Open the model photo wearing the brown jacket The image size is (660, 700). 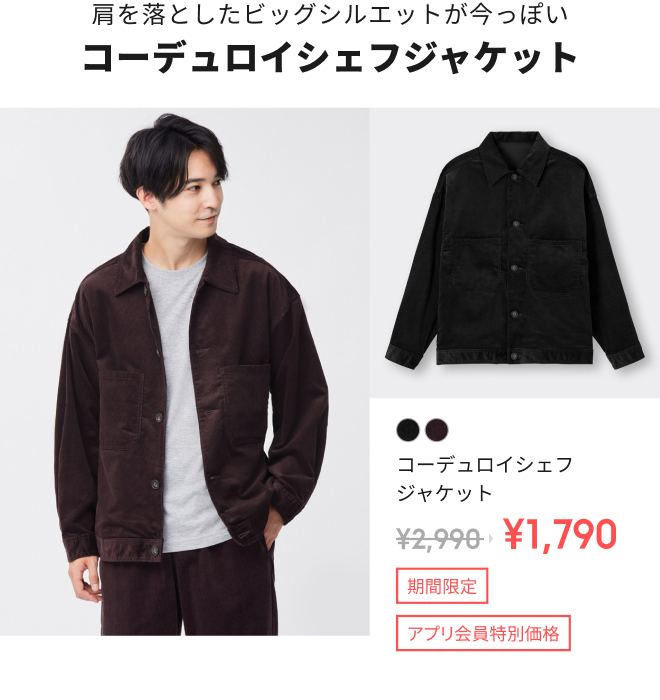(x=185, y=372)
